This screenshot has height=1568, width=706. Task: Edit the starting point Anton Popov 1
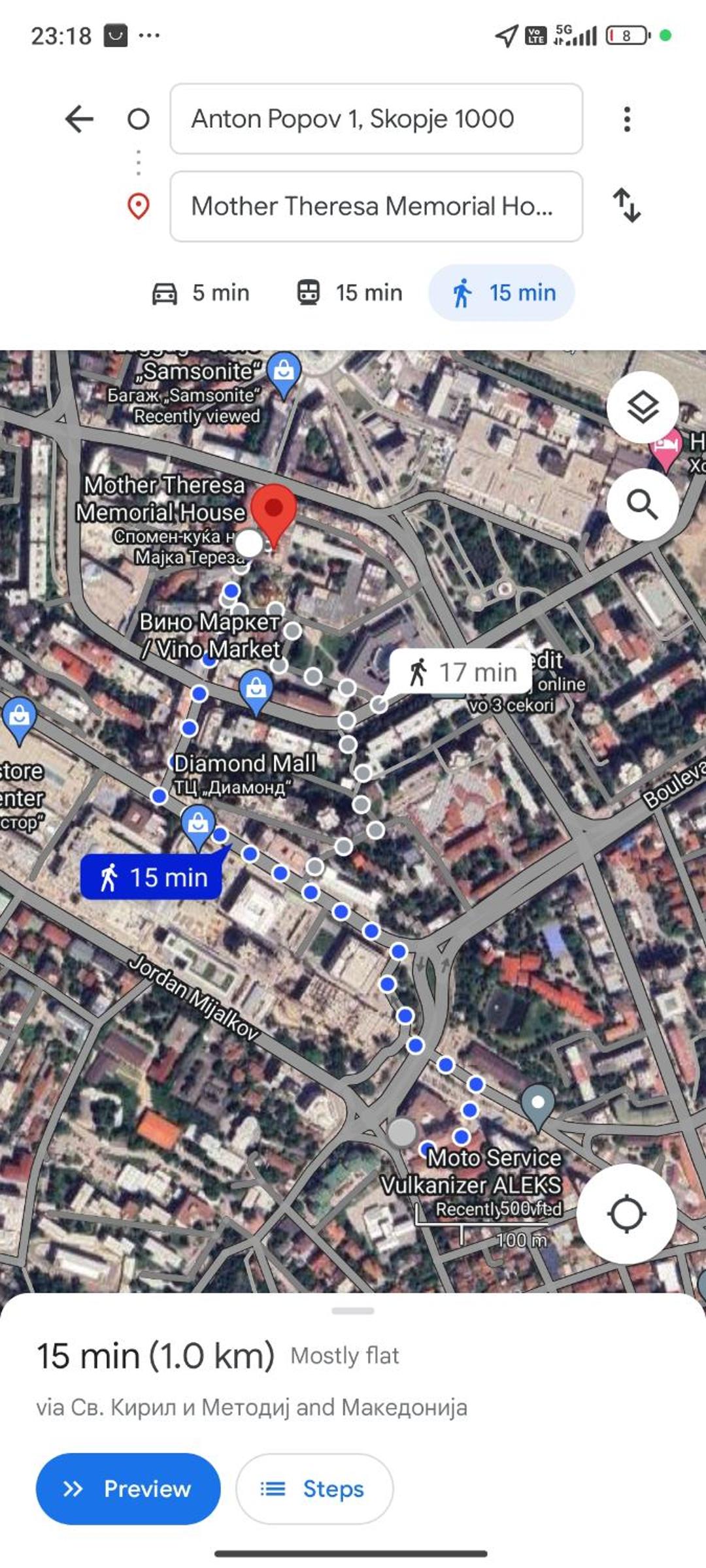(376, 119)
